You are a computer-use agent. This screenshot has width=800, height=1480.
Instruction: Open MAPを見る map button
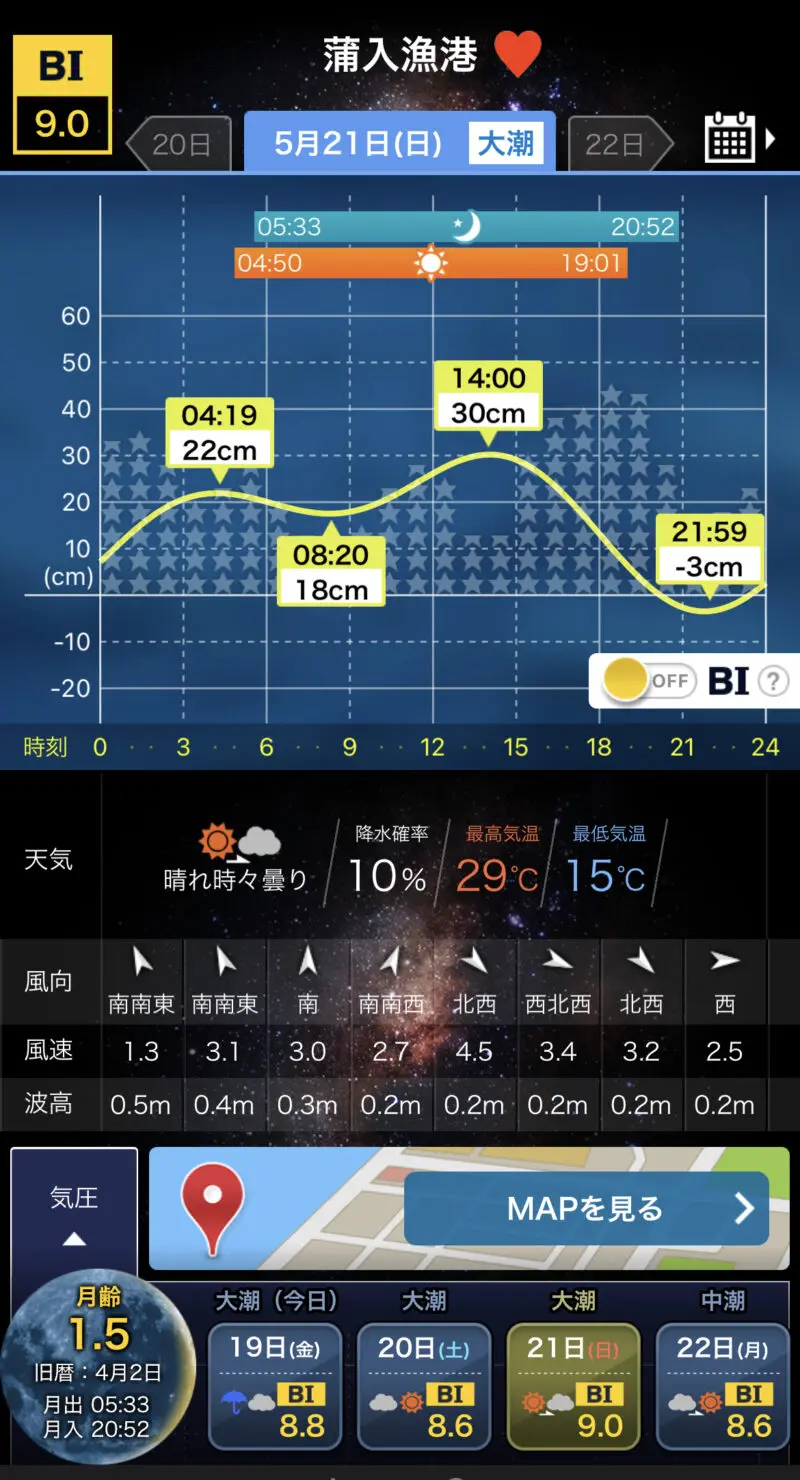click(586, 1208)
